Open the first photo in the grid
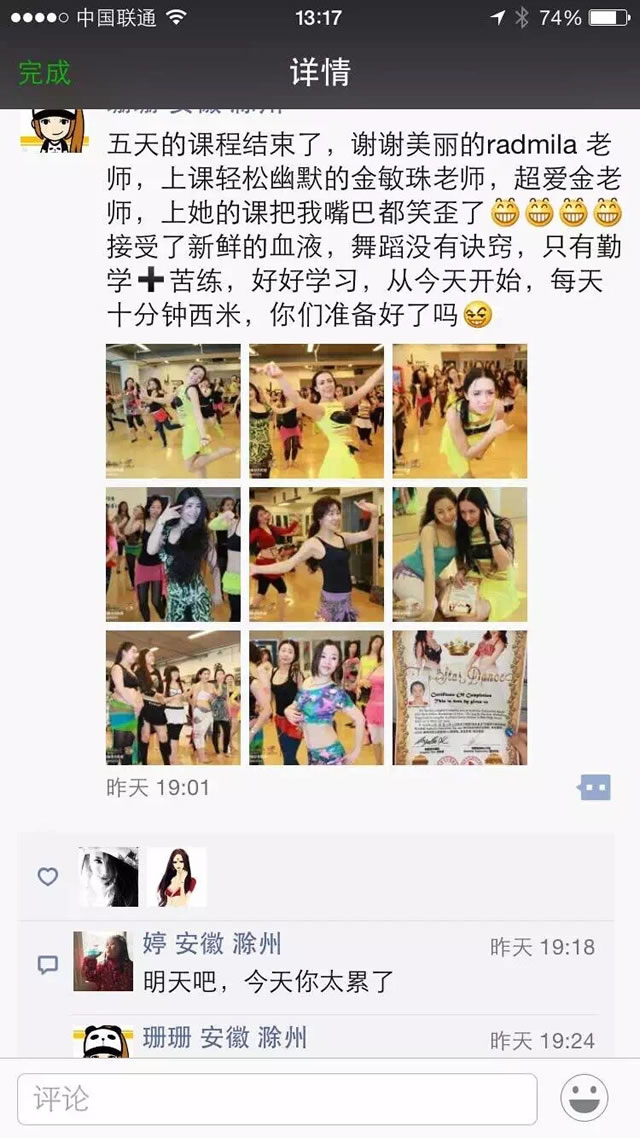 click(x=173, y=411)
